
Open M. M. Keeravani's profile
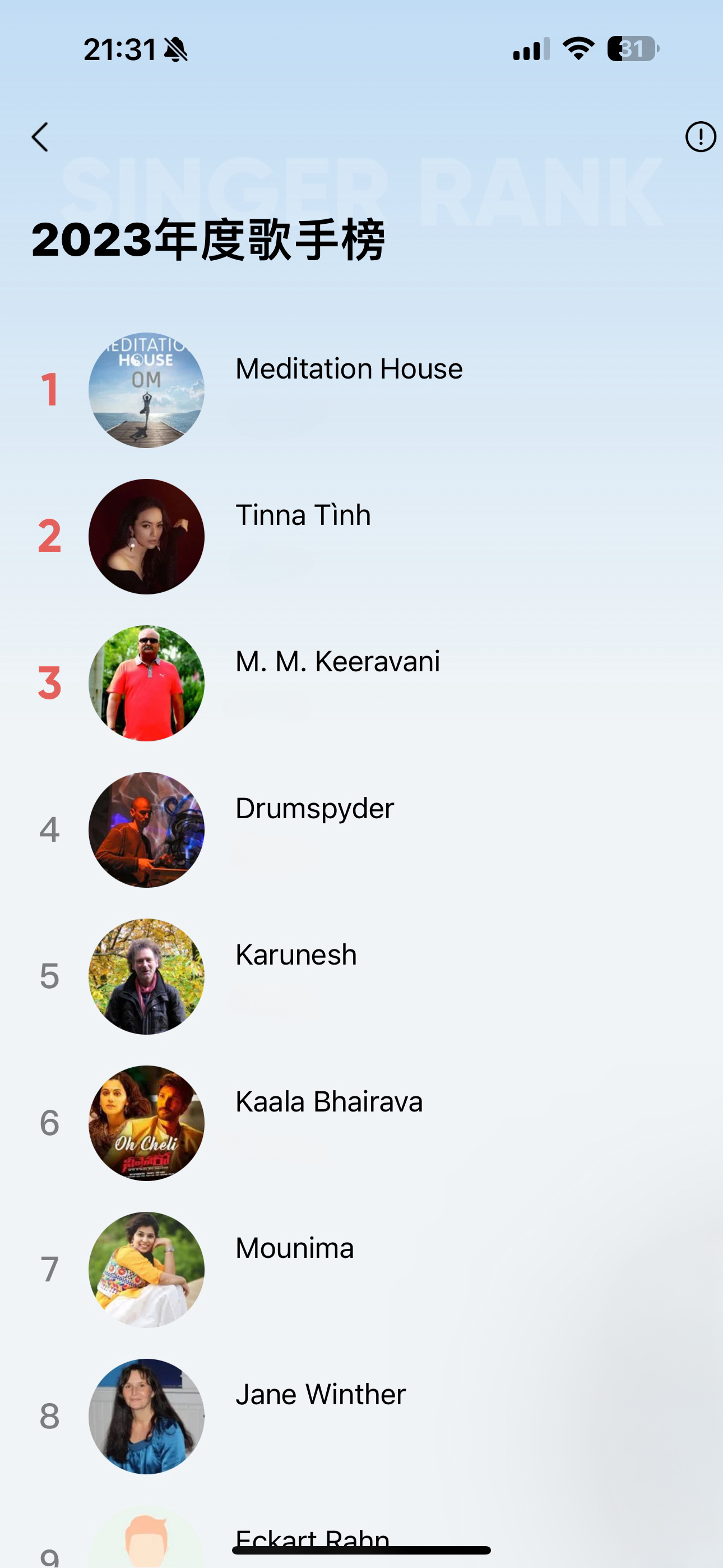coord(337,662)
